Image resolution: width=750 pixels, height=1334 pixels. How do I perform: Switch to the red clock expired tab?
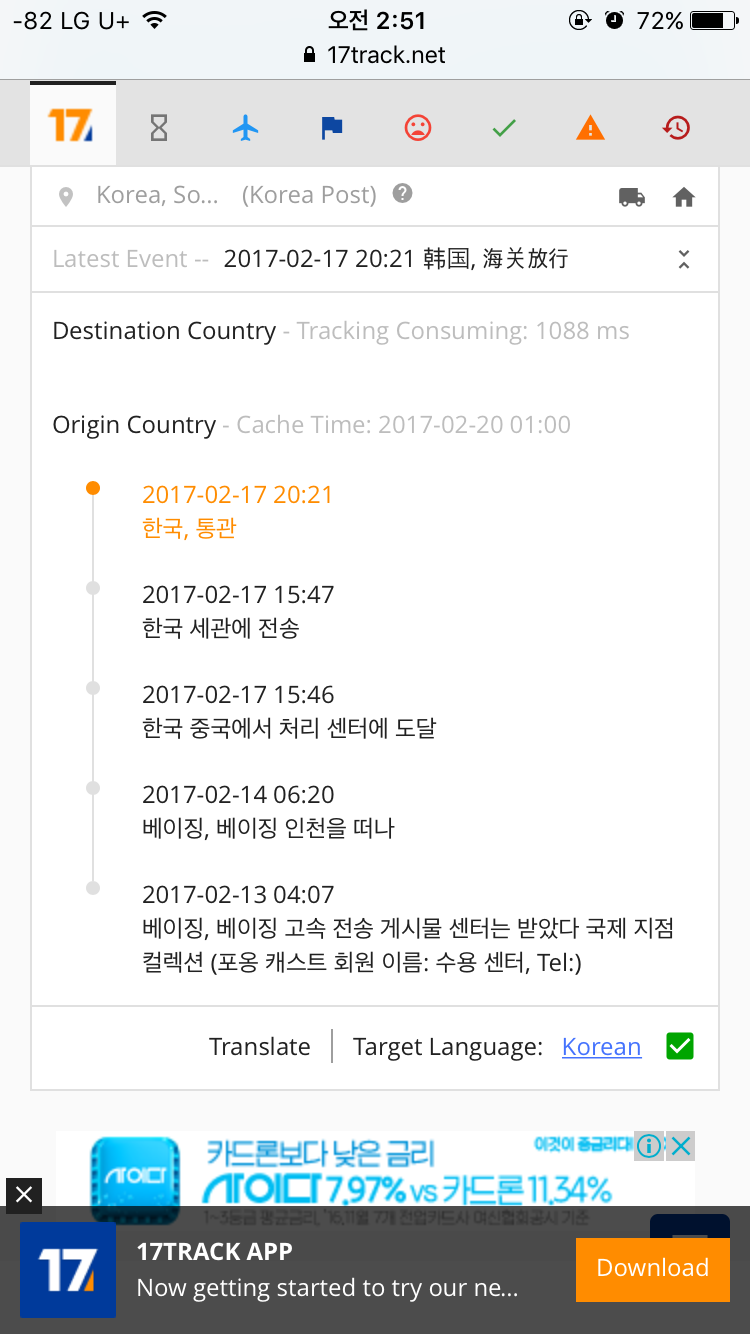click(x=677, y=128)
